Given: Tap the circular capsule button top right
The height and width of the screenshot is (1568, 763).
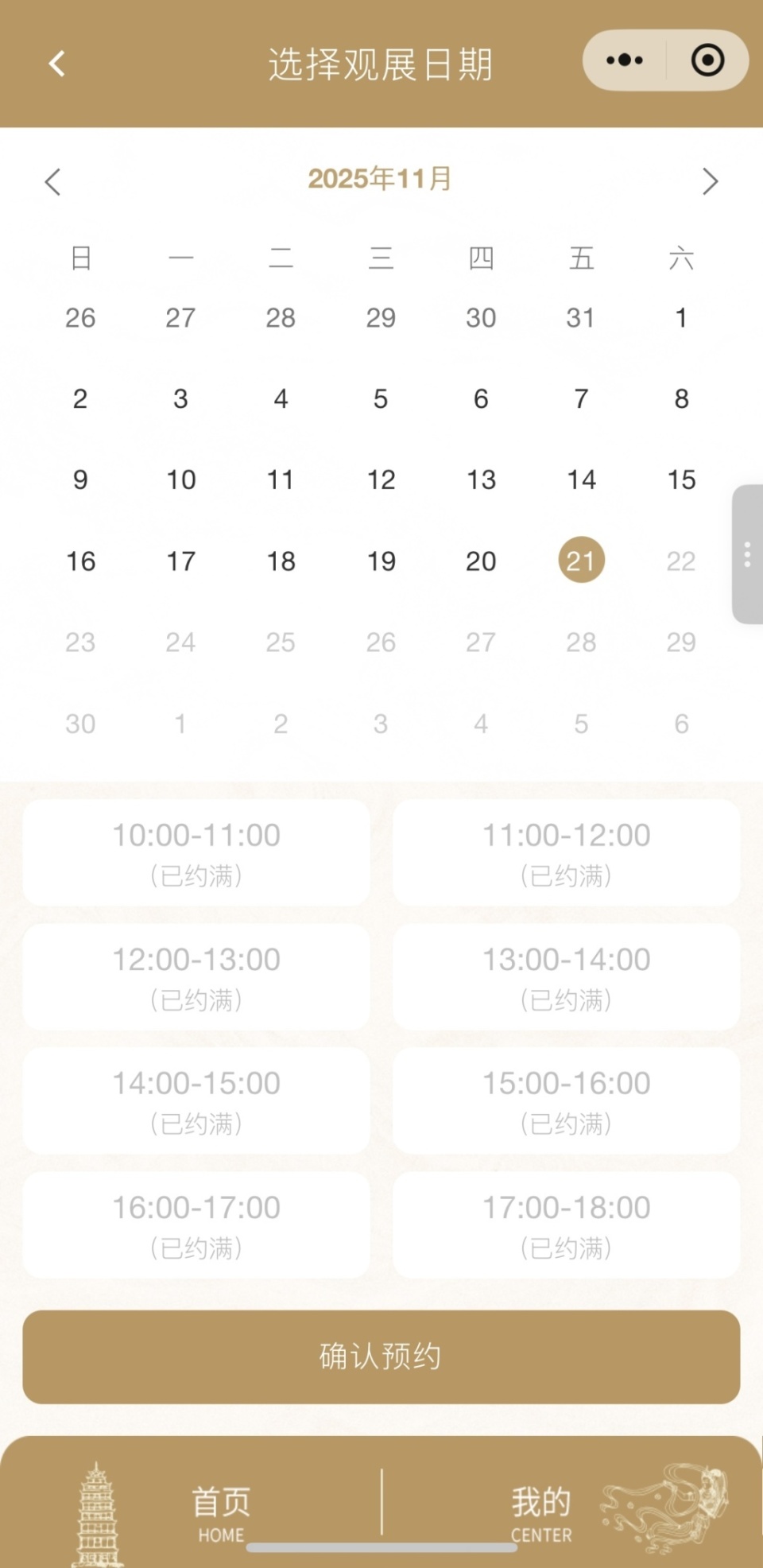Looking at the screenshot, I should tap(706, 60).
